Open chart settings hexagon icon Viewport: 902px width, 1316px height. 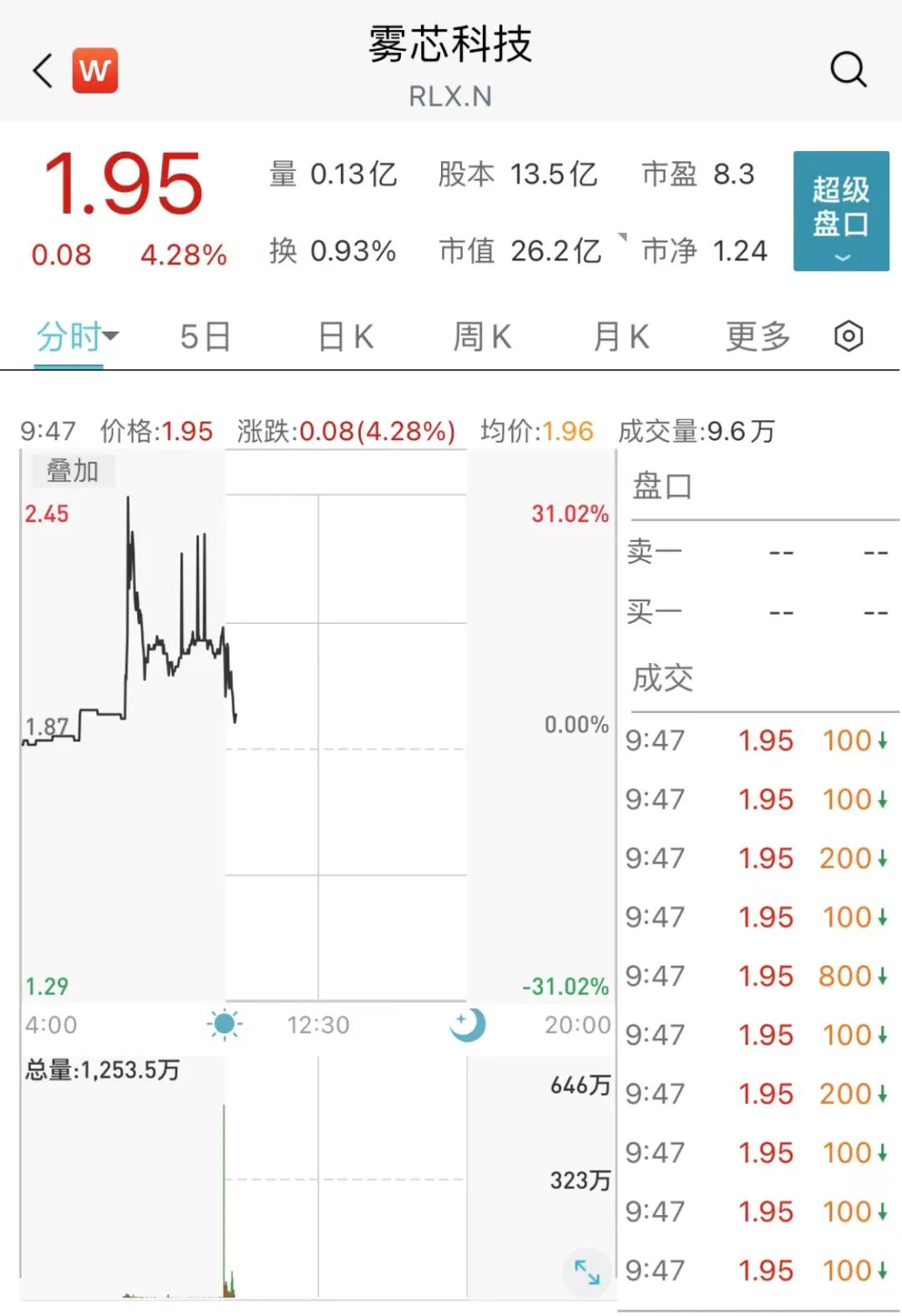pos(849,337)
